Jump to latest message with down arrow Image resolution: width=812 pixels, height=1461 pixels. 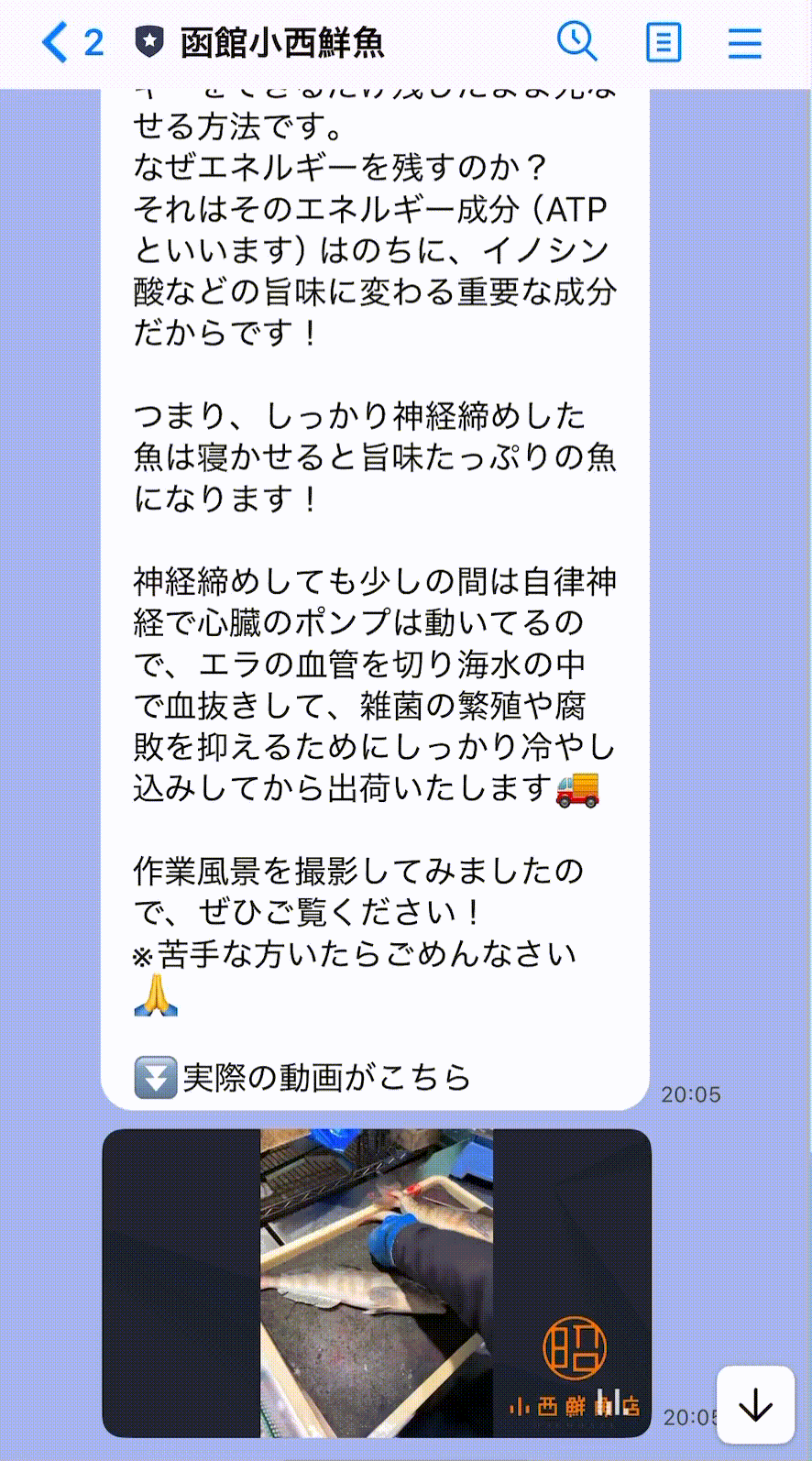[x=755, y=1404]
